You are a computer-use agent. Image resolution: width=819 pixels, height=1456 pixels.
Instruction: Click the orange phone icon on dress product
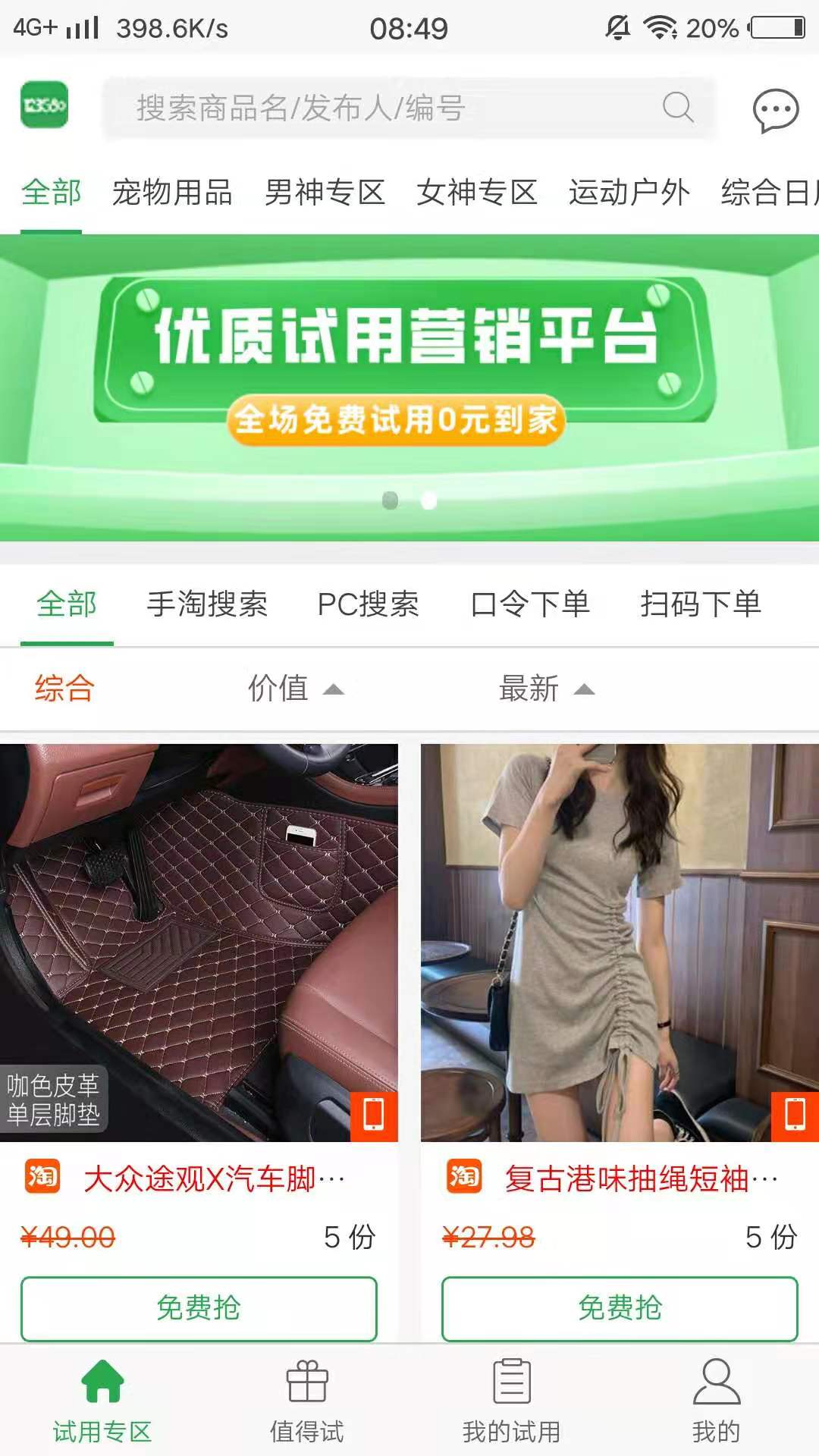(790, 1109)
